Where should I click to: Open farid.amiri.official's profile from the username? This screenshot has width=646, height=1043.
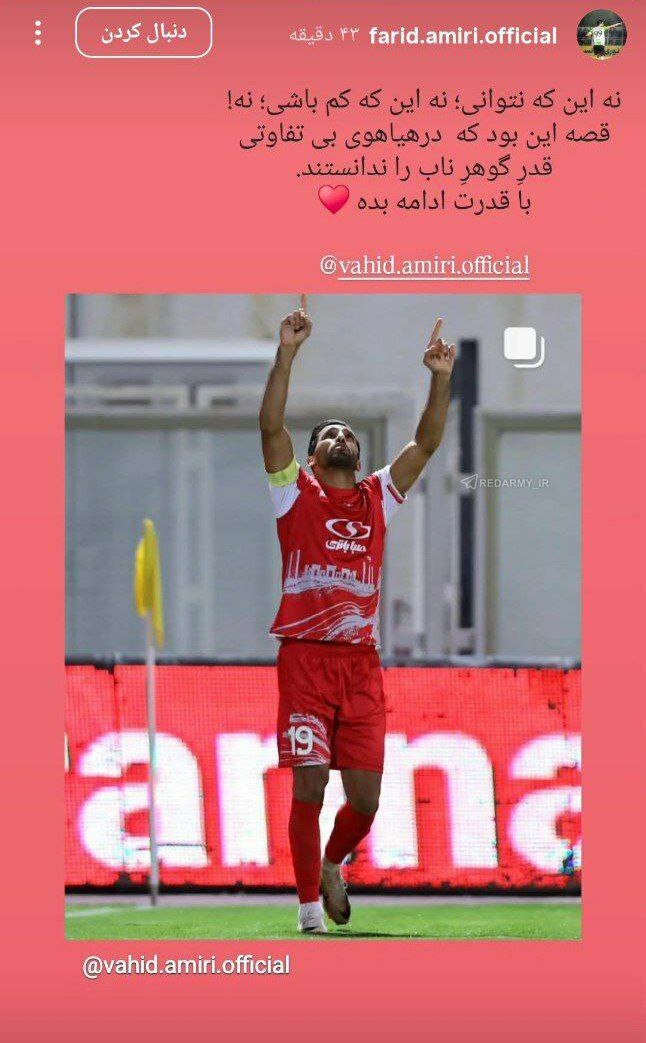463,36
